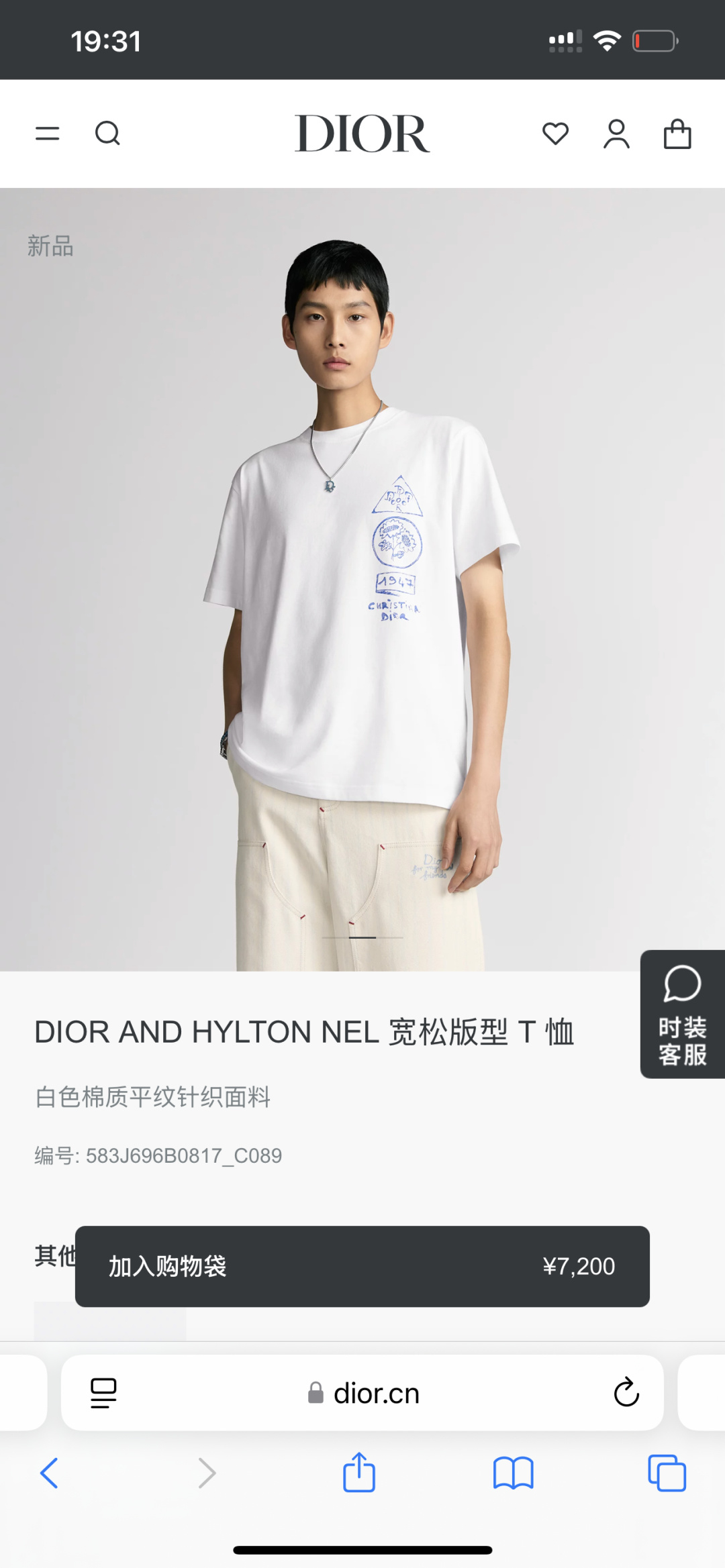725x1568 pixels.
Task: Go back to the previous page
Action: [49, 1473]
